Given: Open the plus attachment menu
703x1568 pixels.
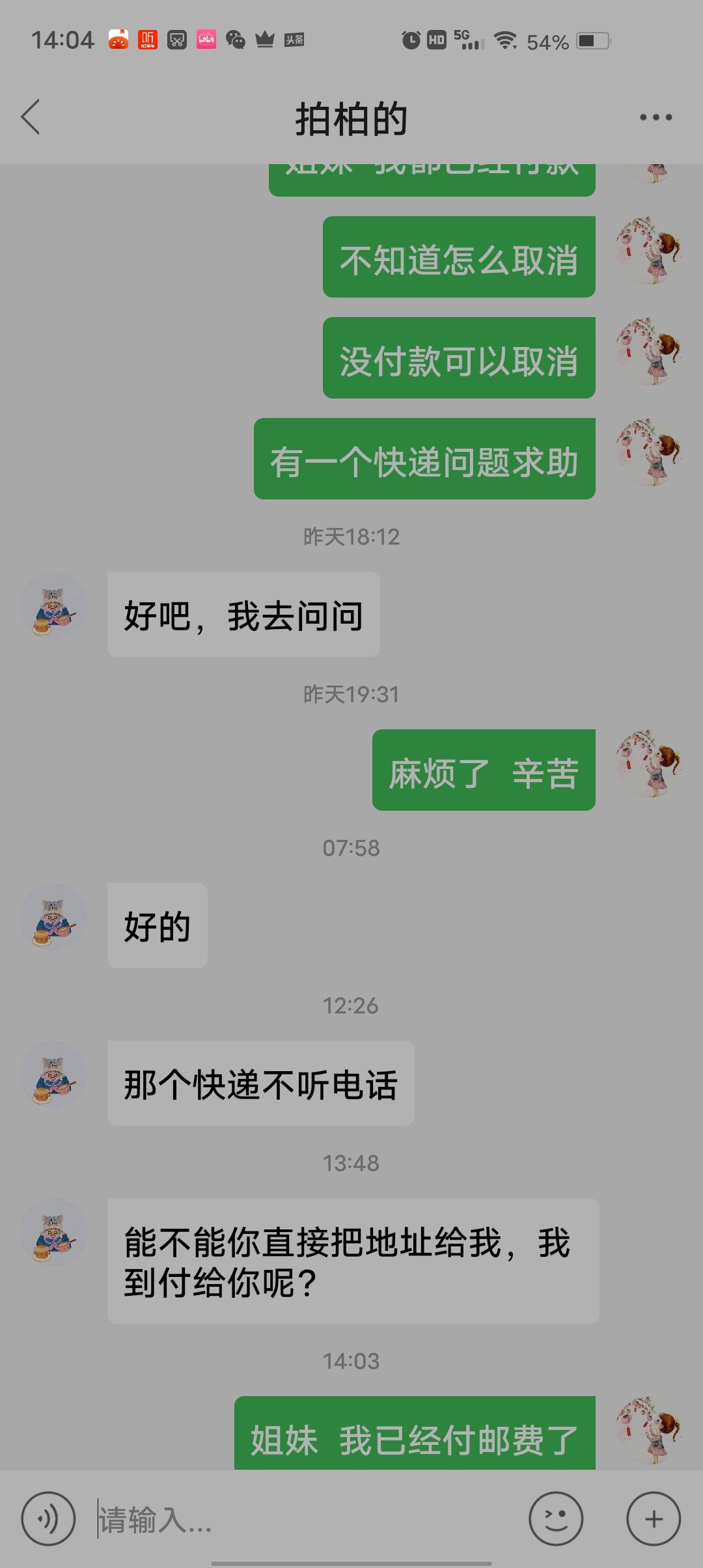Looking at the screenshot, I should [653, 1519].
